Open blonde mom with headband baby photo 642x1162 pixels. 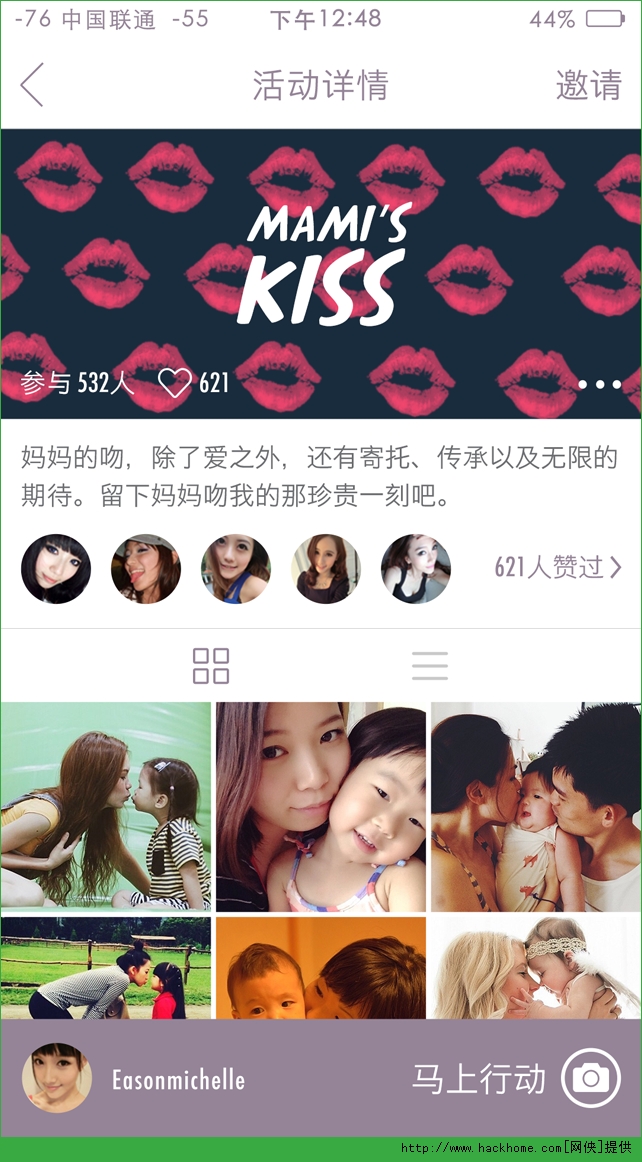tap(536, 968)
